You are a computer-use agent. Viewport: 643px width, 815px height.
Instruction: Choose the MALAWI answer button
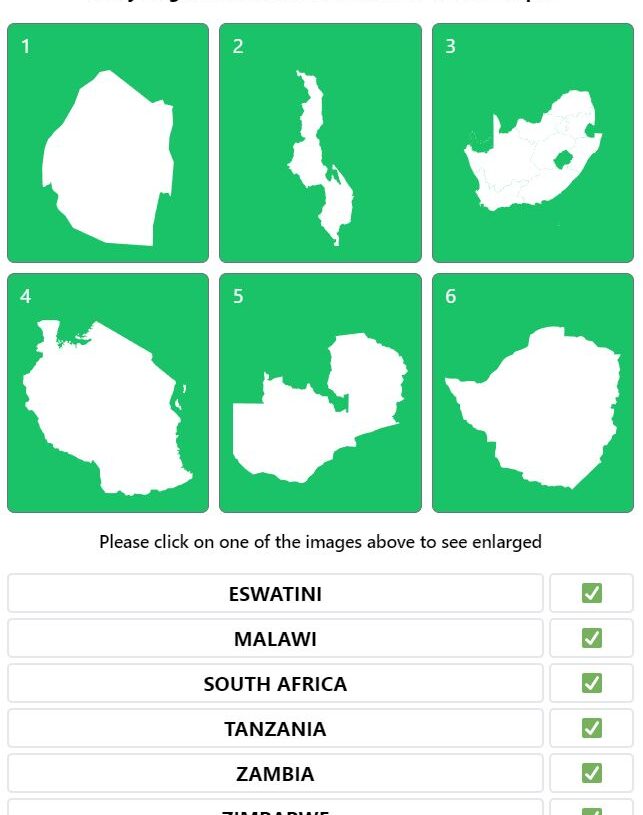tap(275, 638)
